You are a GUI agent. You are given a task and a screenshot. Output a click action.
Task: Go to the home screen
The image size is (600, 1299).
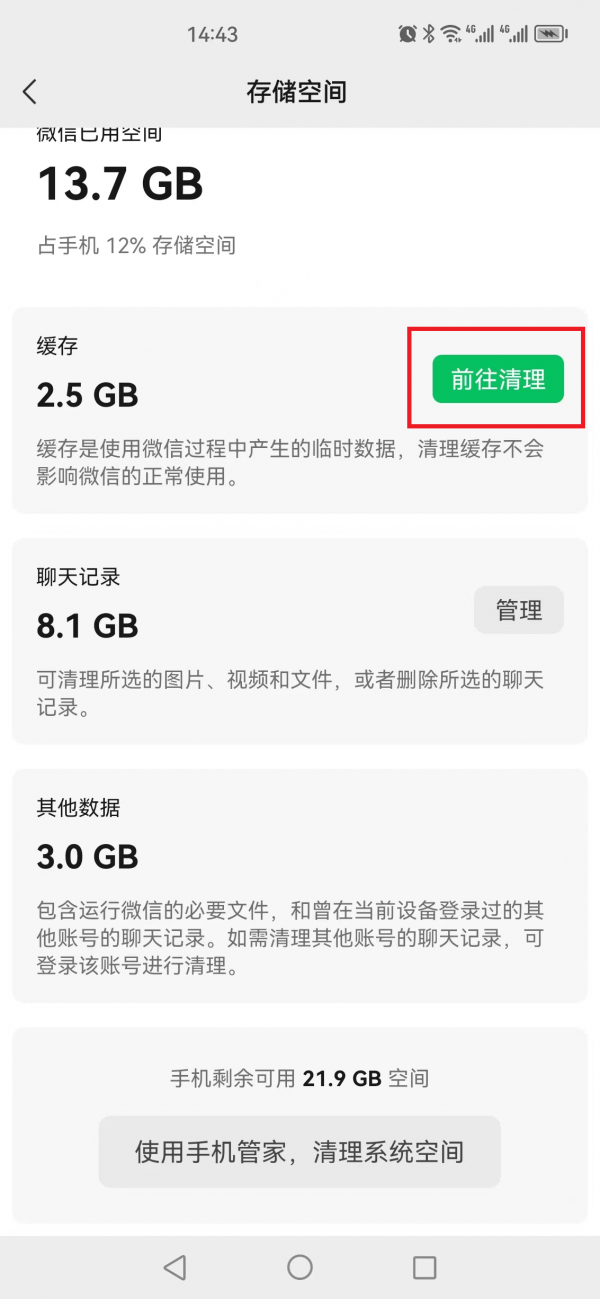300,1267
